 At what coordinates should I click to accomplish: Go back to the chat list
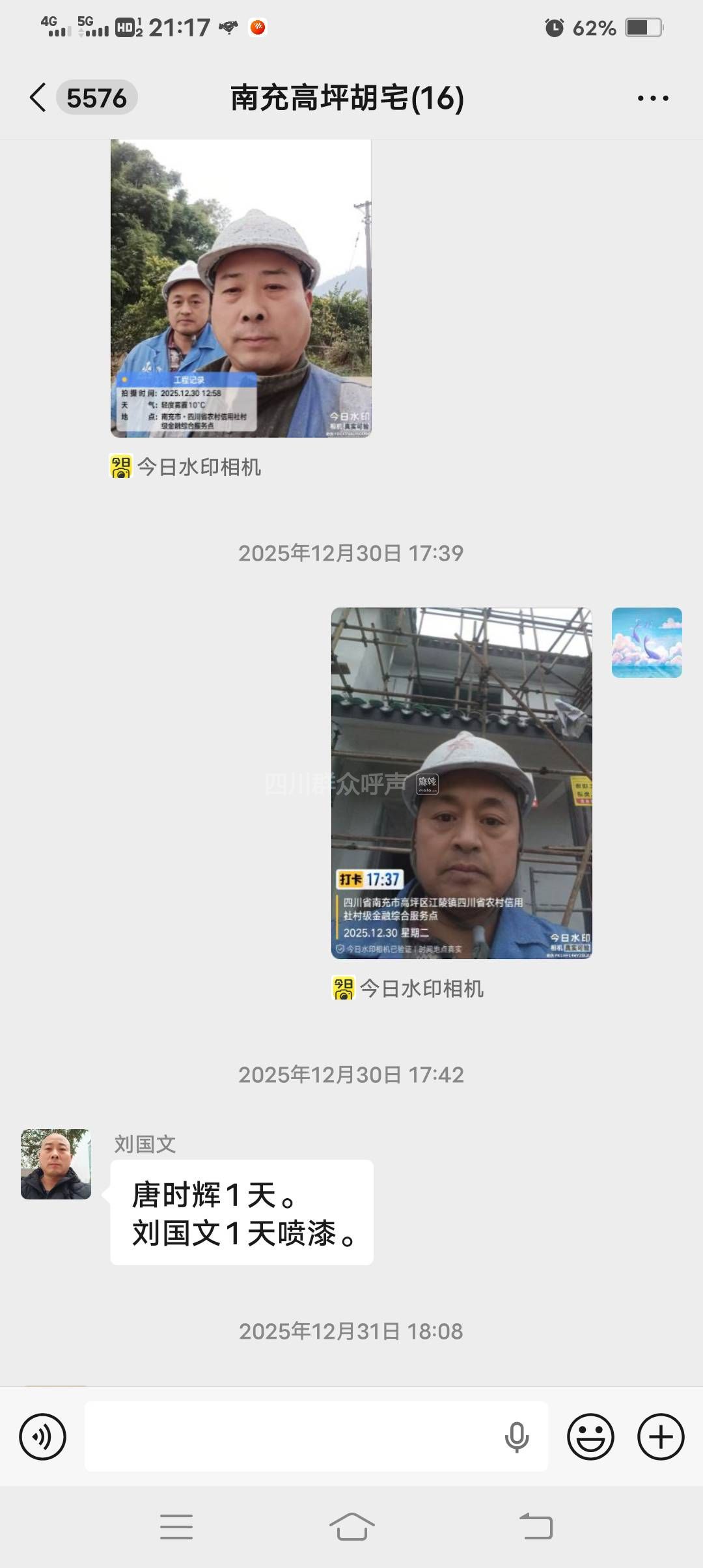pyautogui.click(x=39, y=98)
